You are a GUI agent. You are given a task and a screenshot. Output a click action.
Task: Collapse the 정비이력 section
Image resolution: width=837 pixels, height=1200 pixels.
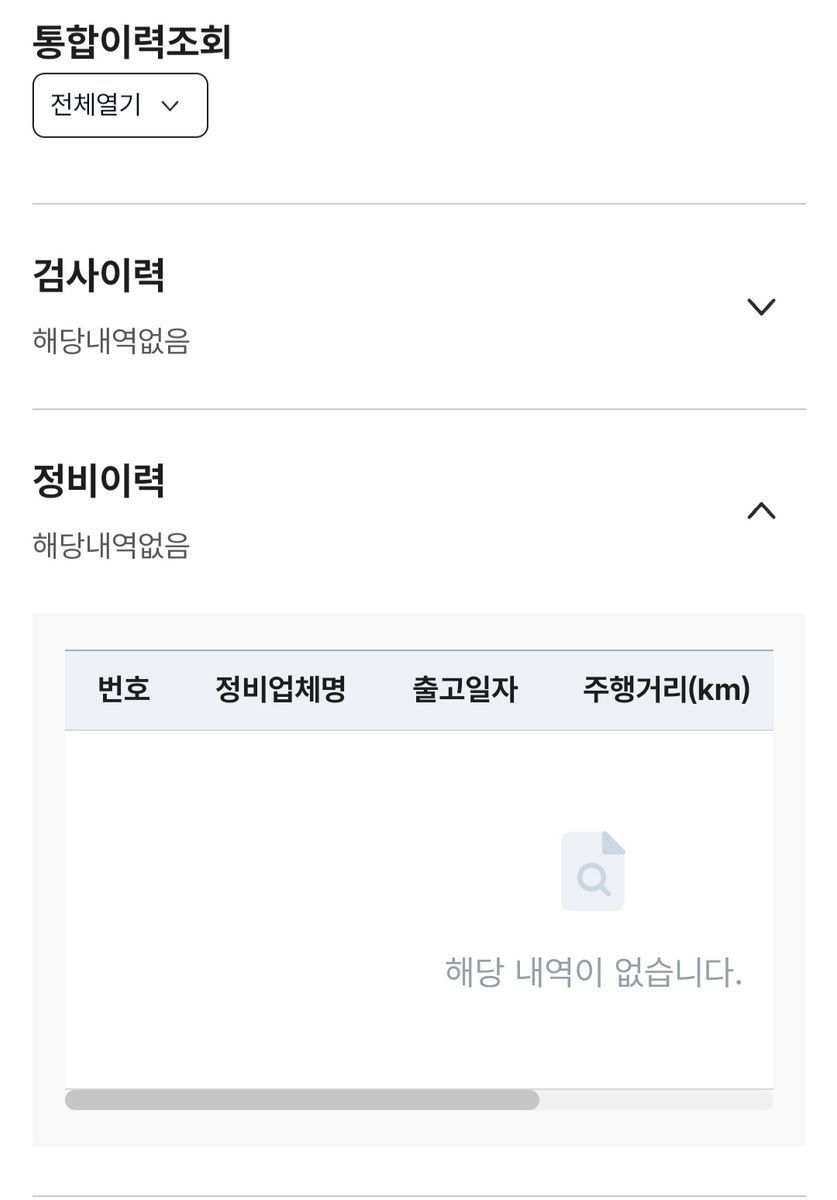[x=761, y=511]
